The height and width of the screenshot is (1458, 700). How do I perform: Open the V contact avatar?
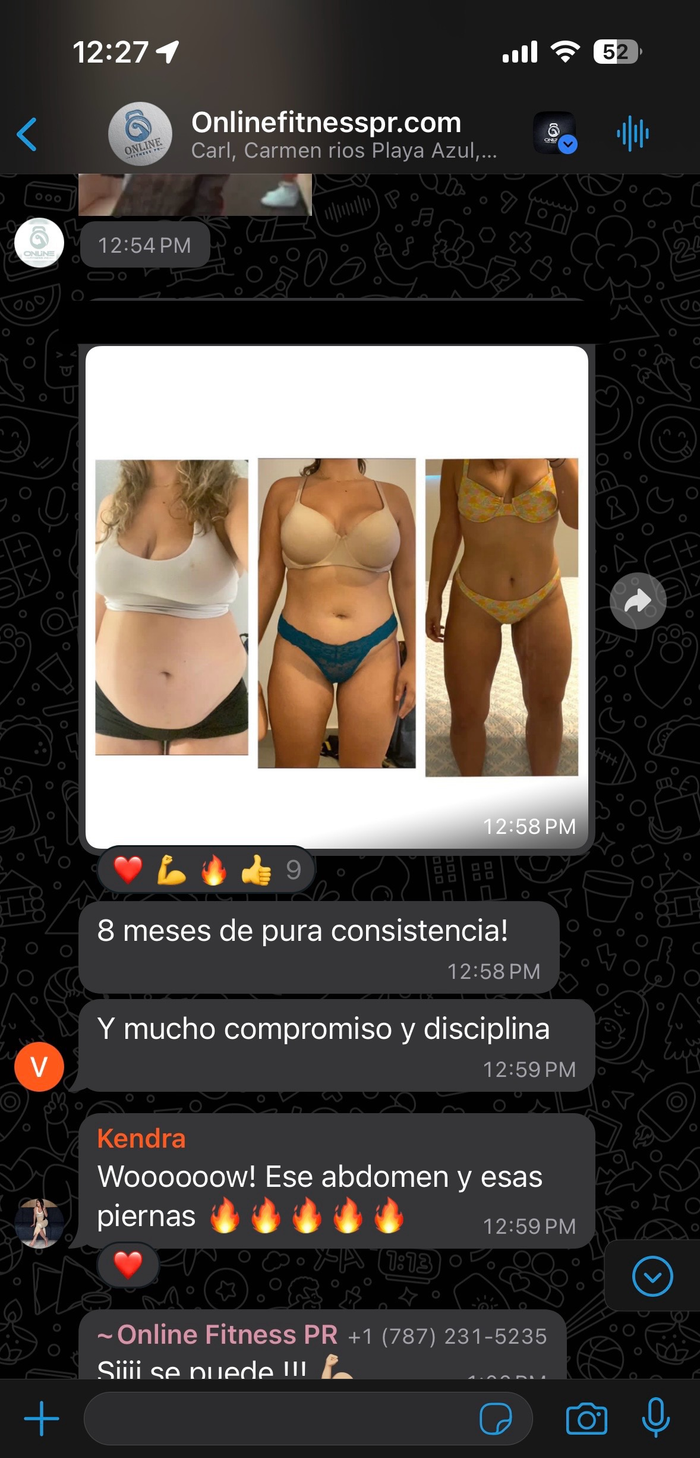pyautogui.click(x=39, y=1067)
